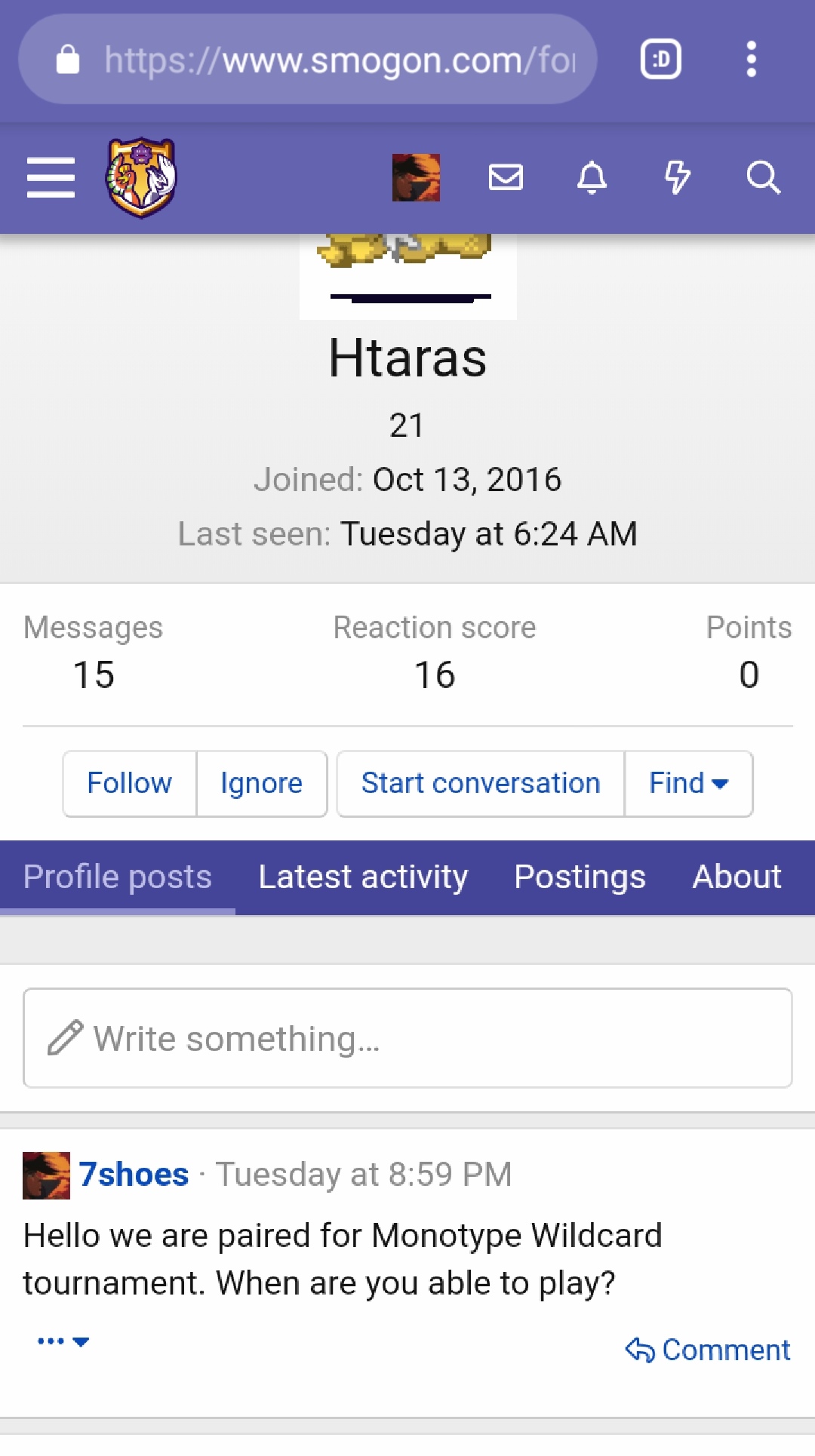Switch to the Postings tab
815x1456 pixels.
pyautogui.click(x=580, y=877)
